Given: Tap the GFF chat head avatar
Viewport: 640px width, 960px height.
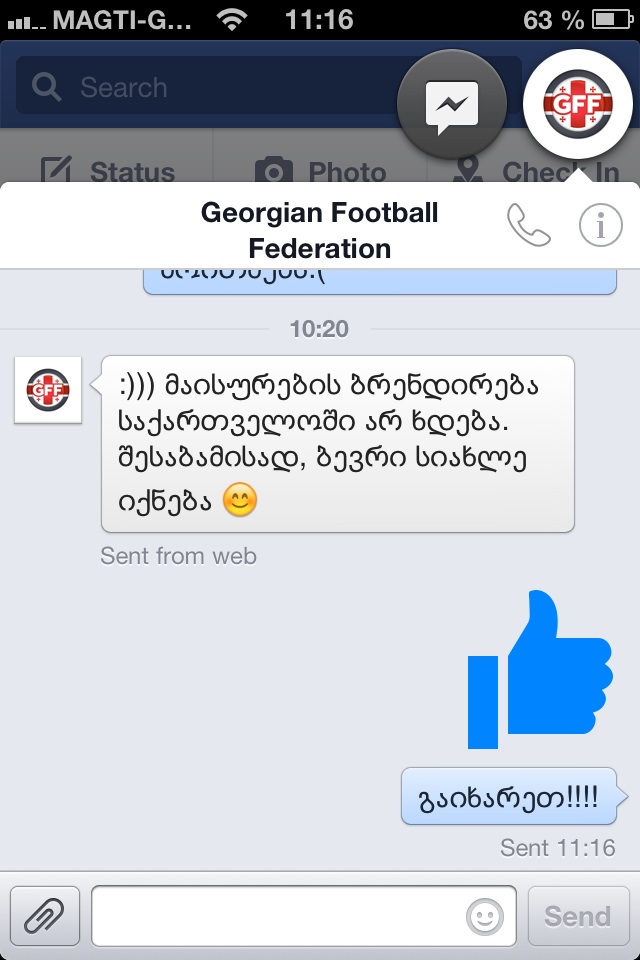Looking at the screenshot, I should point(577,103).
